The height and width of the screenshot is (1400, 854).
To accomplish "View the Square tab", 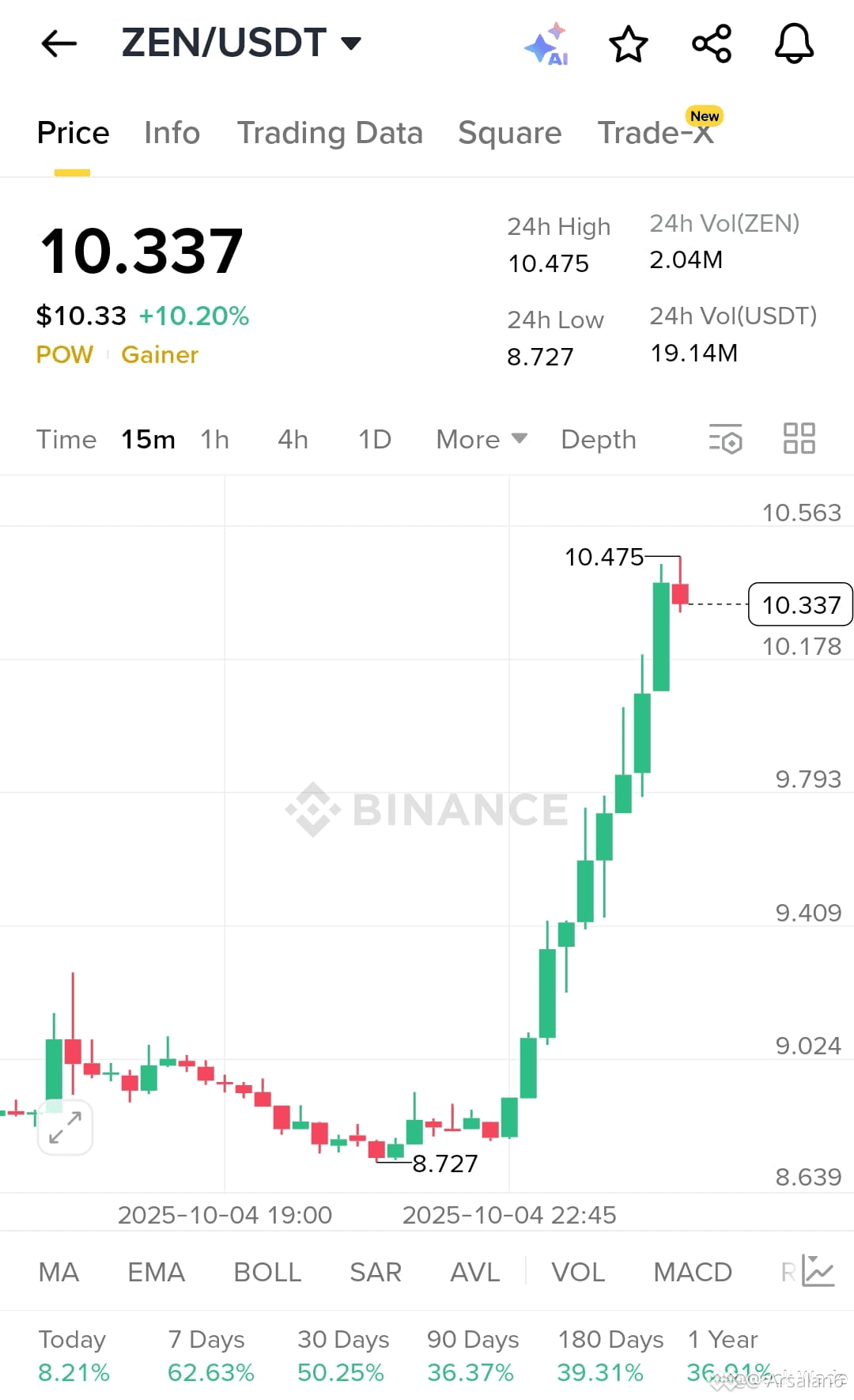I will coord(509,133).
